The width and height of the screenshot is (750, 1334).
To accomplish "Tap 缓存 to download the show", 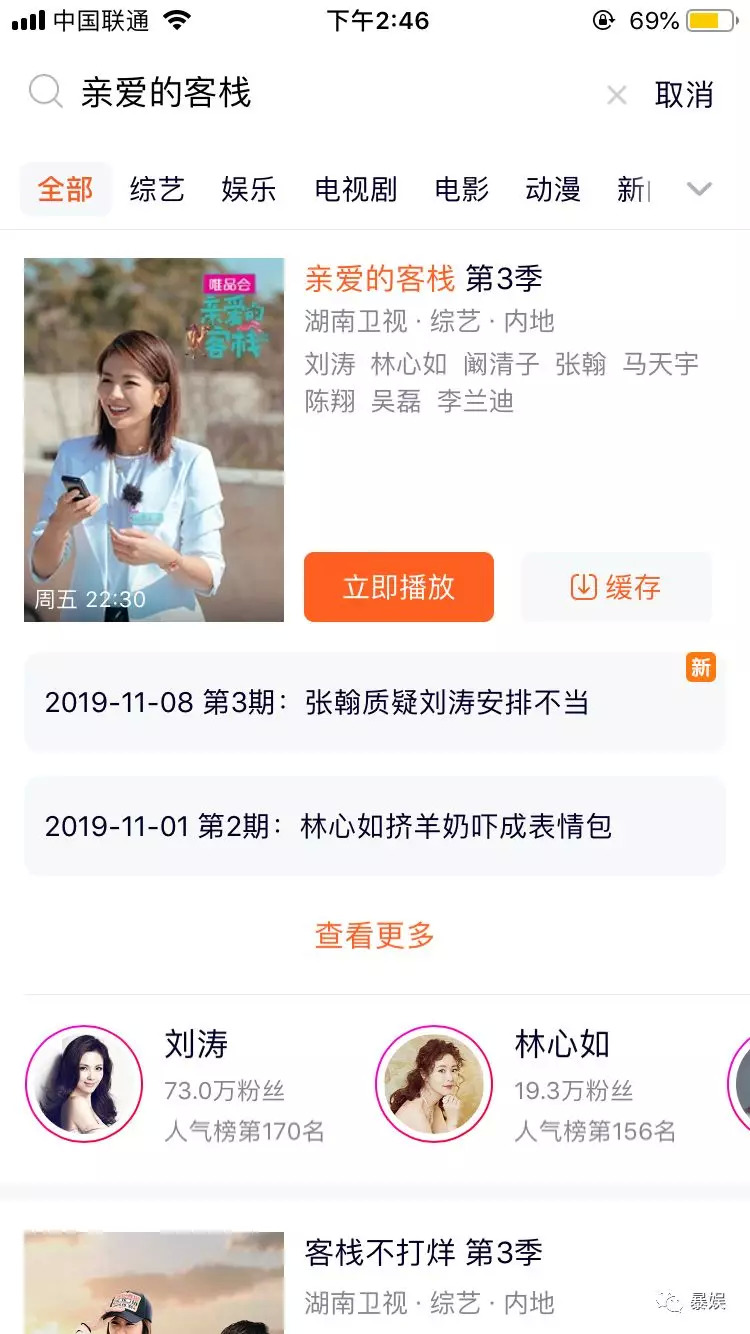I will pyautogui.click(x=616, y=587).
